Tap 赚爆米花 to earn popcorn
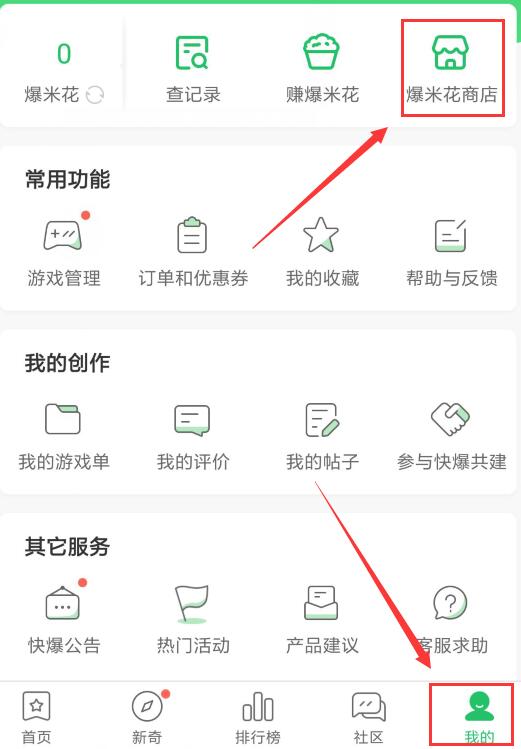The image size is (521, 749). click(322, 69)
